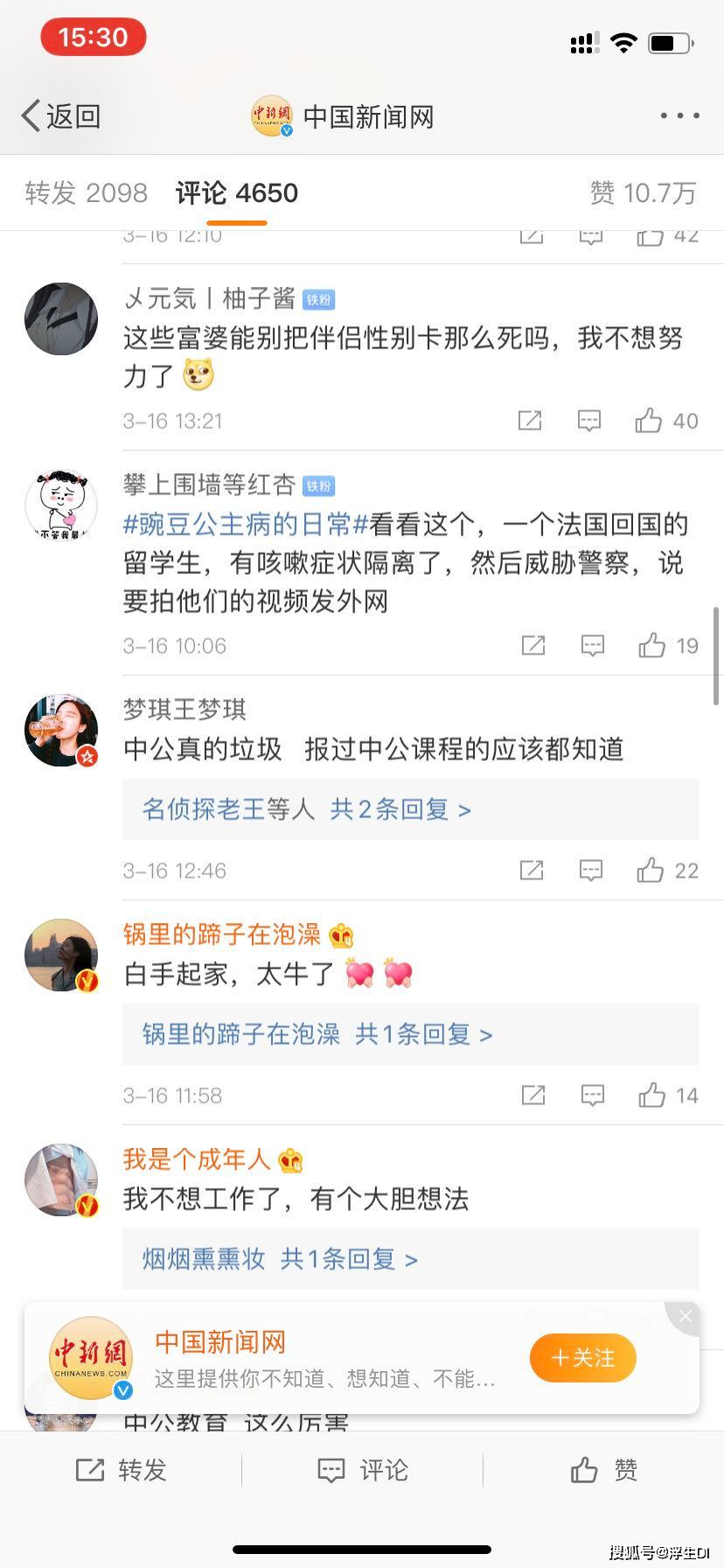This screenshot has height=1568, width=724.
Task: Click the comment bubble icon under 锅里的蹄子在泡澡
Action: tap(591, 1095)
